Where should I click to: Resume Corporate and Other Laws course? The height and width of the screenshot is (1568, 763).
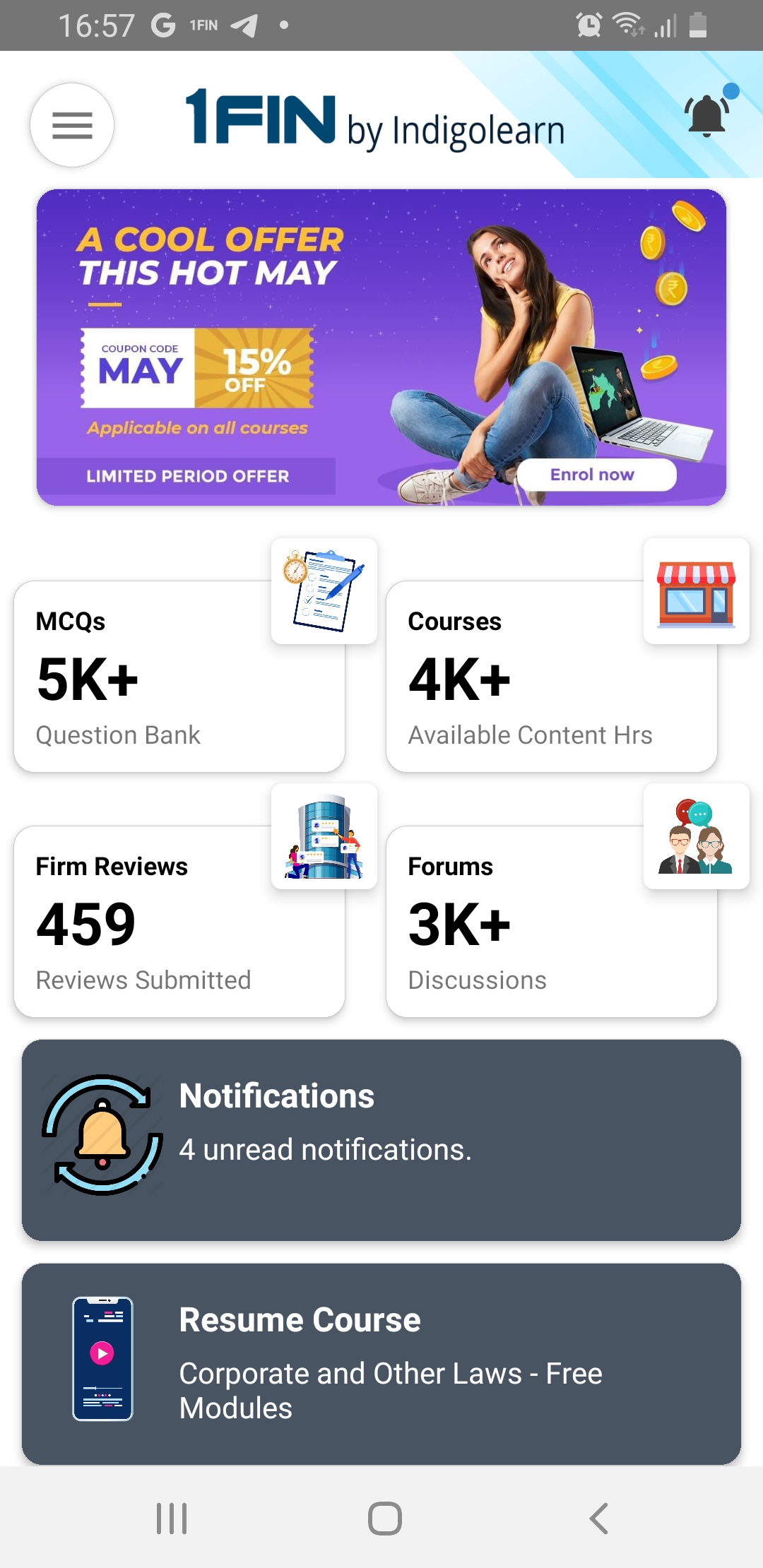coord(381,1363)
